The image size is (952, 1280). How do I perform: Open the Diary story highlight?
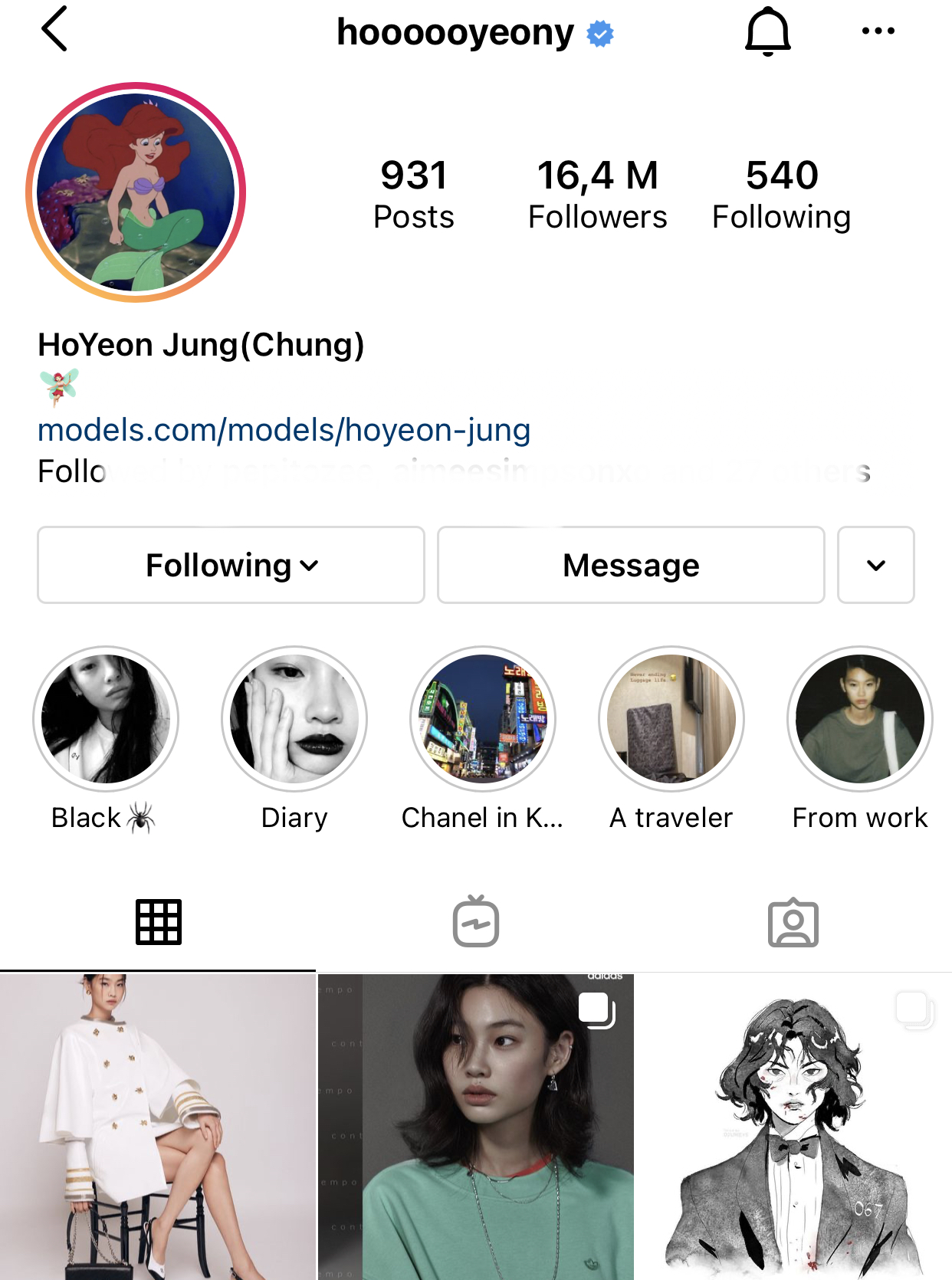point(294,719)
